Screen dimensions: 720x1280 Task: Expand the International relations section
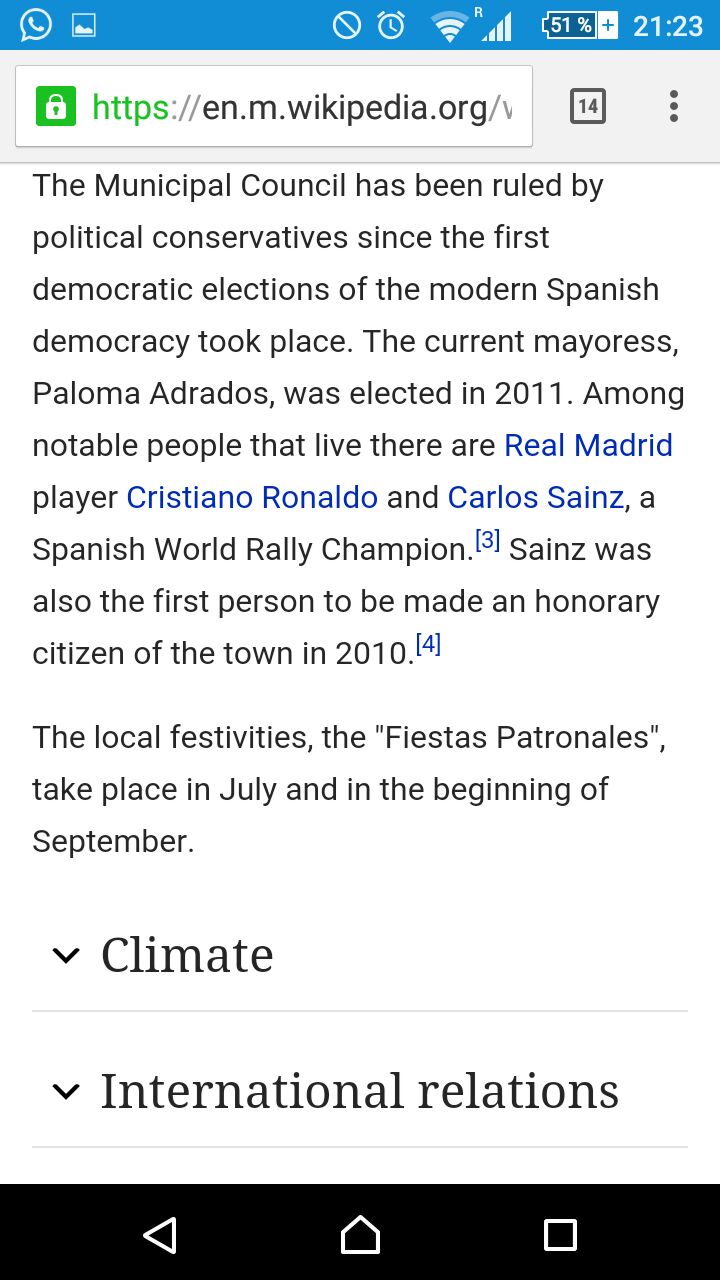point(359,1091)
